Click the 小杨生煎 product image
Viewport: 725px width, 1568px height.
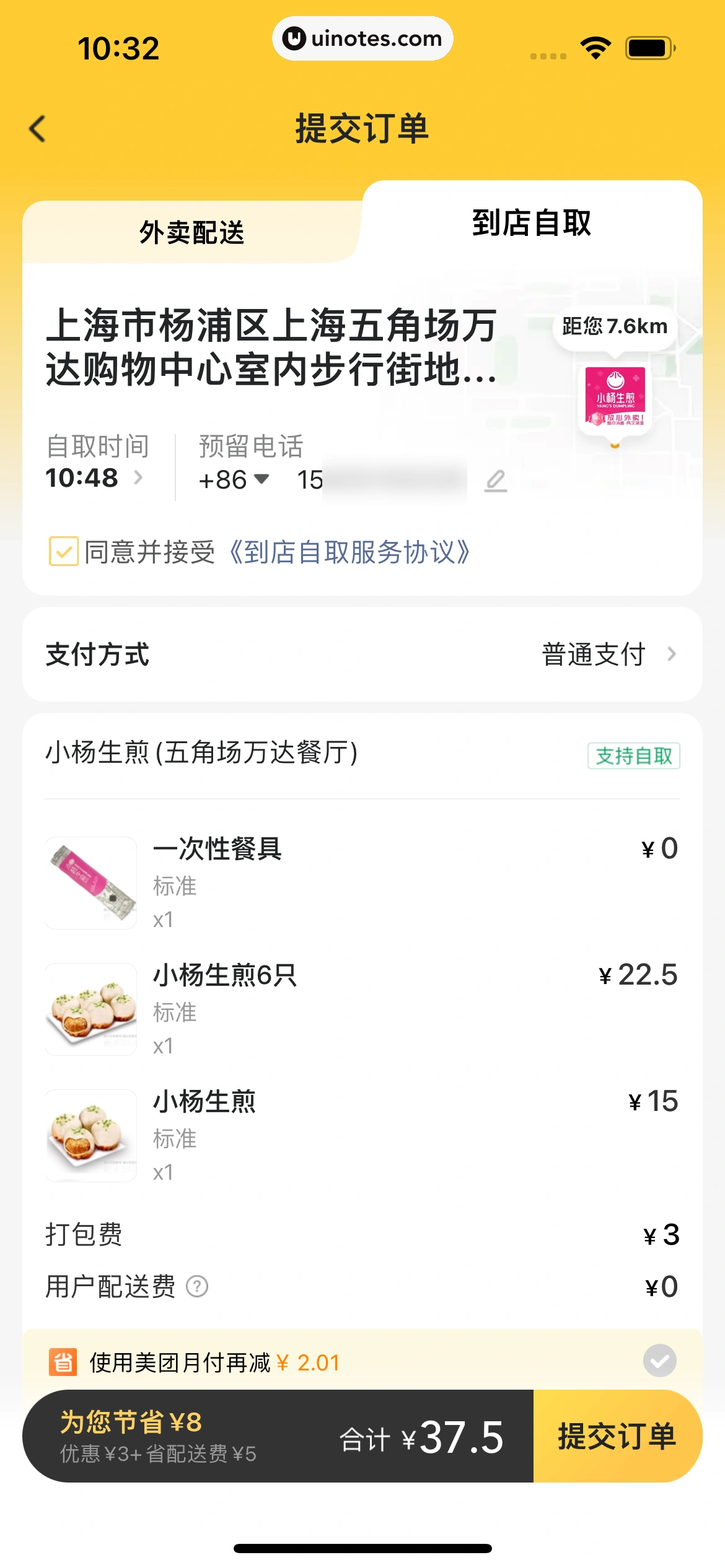click(x=90, y=1135)
